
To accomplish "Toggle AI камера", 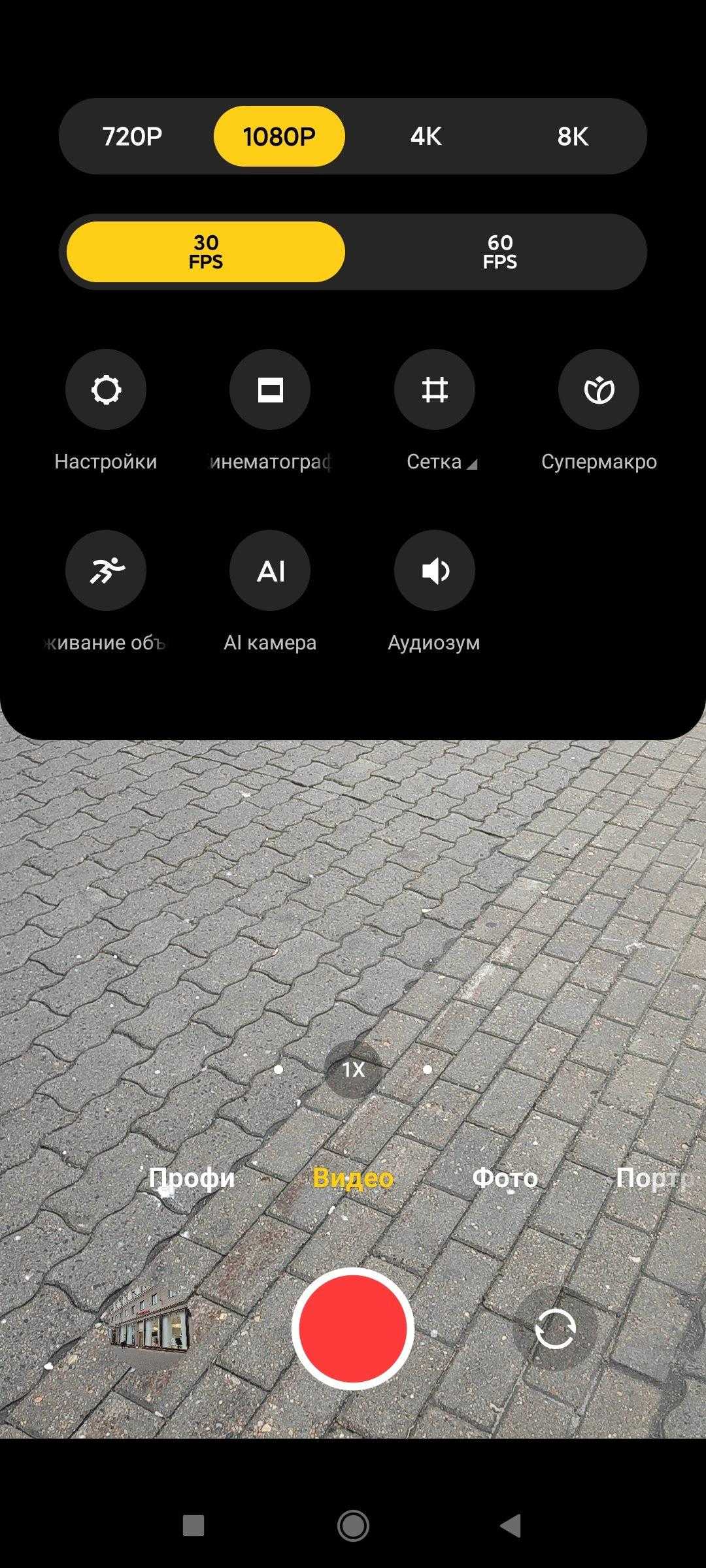I will click(270, 571).
